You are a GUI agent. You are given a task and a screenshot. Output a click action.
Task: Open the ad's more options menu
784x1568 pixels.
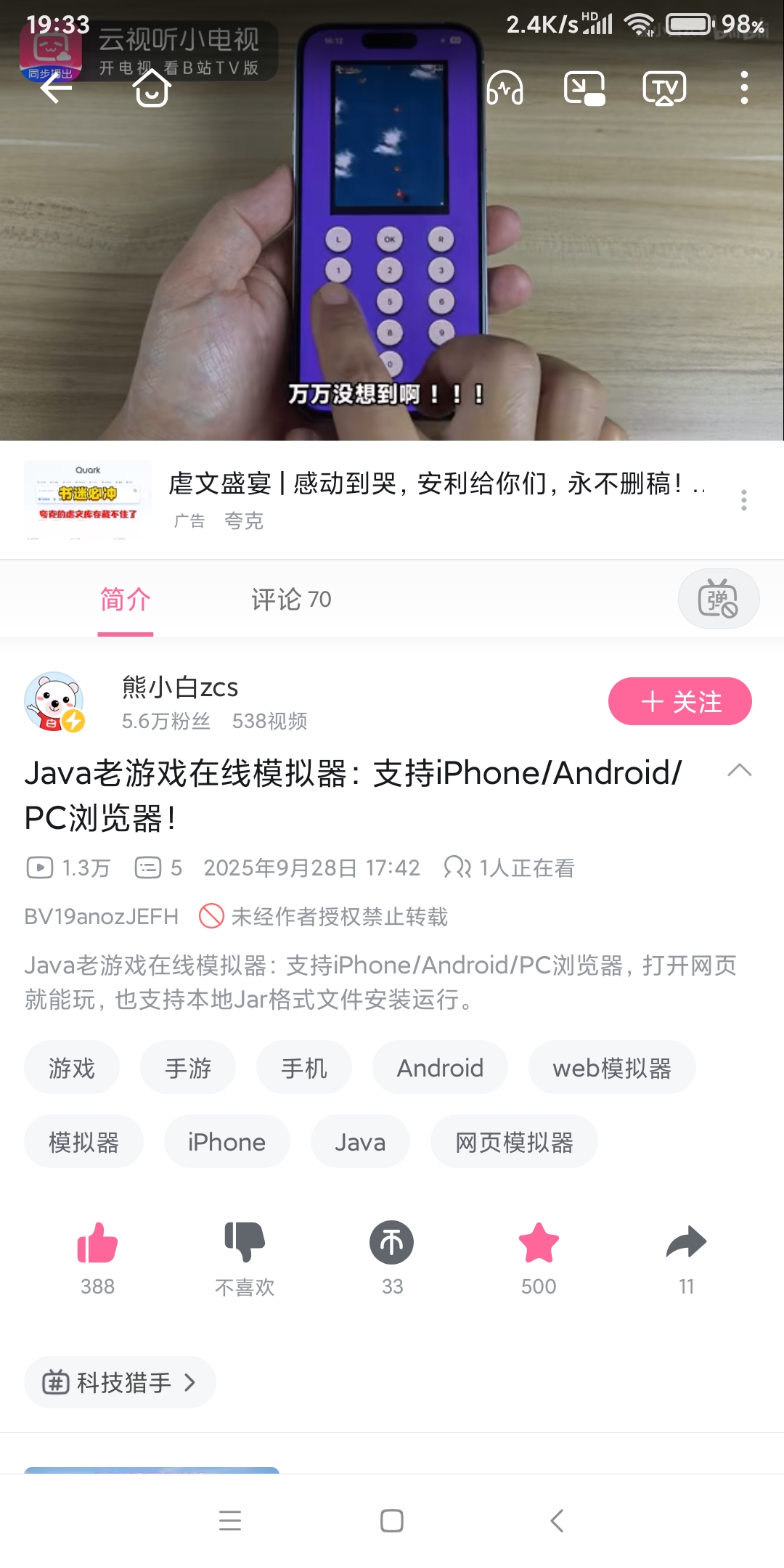pos(743,500)
